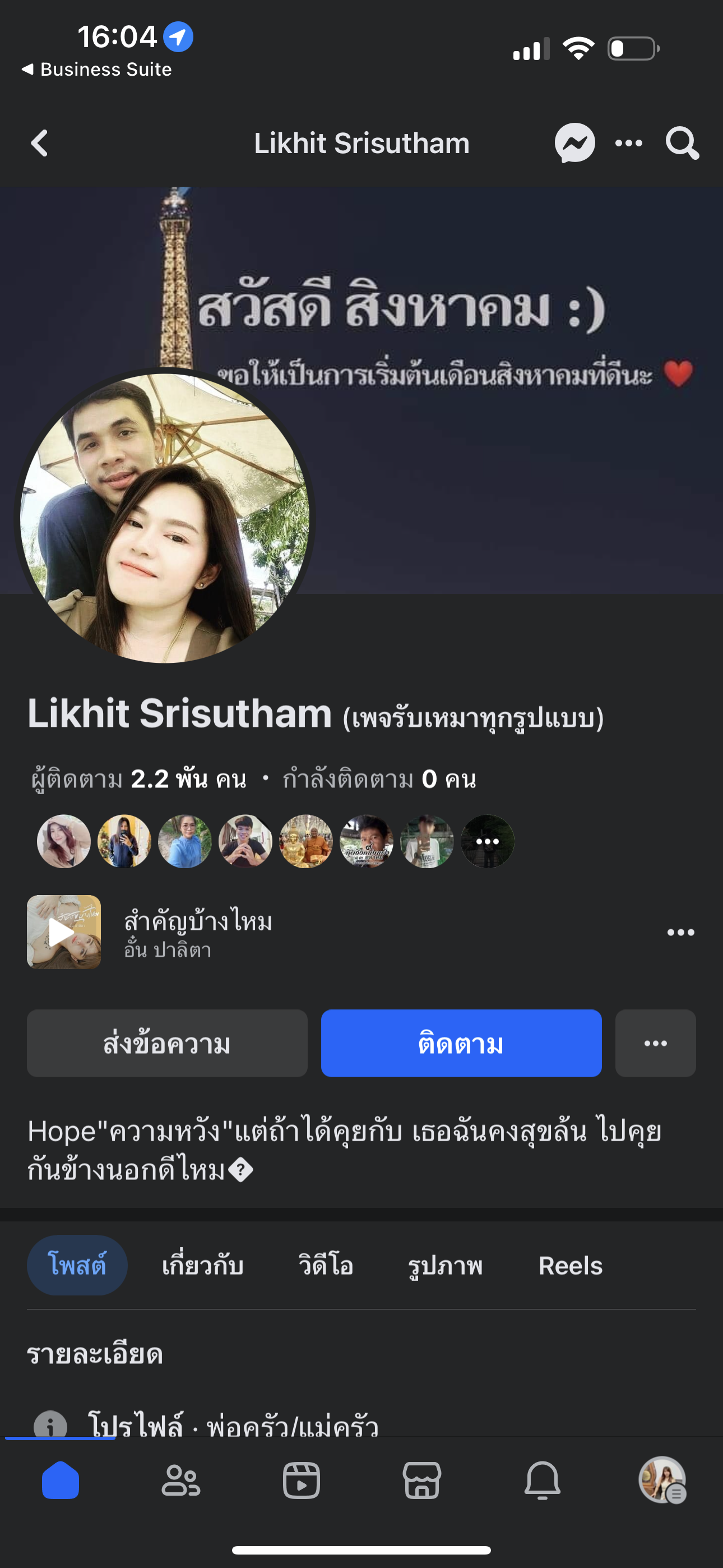Open the top bar overflow menu
This screenshot has height=1568, width=723.
(x=629, y=143)
